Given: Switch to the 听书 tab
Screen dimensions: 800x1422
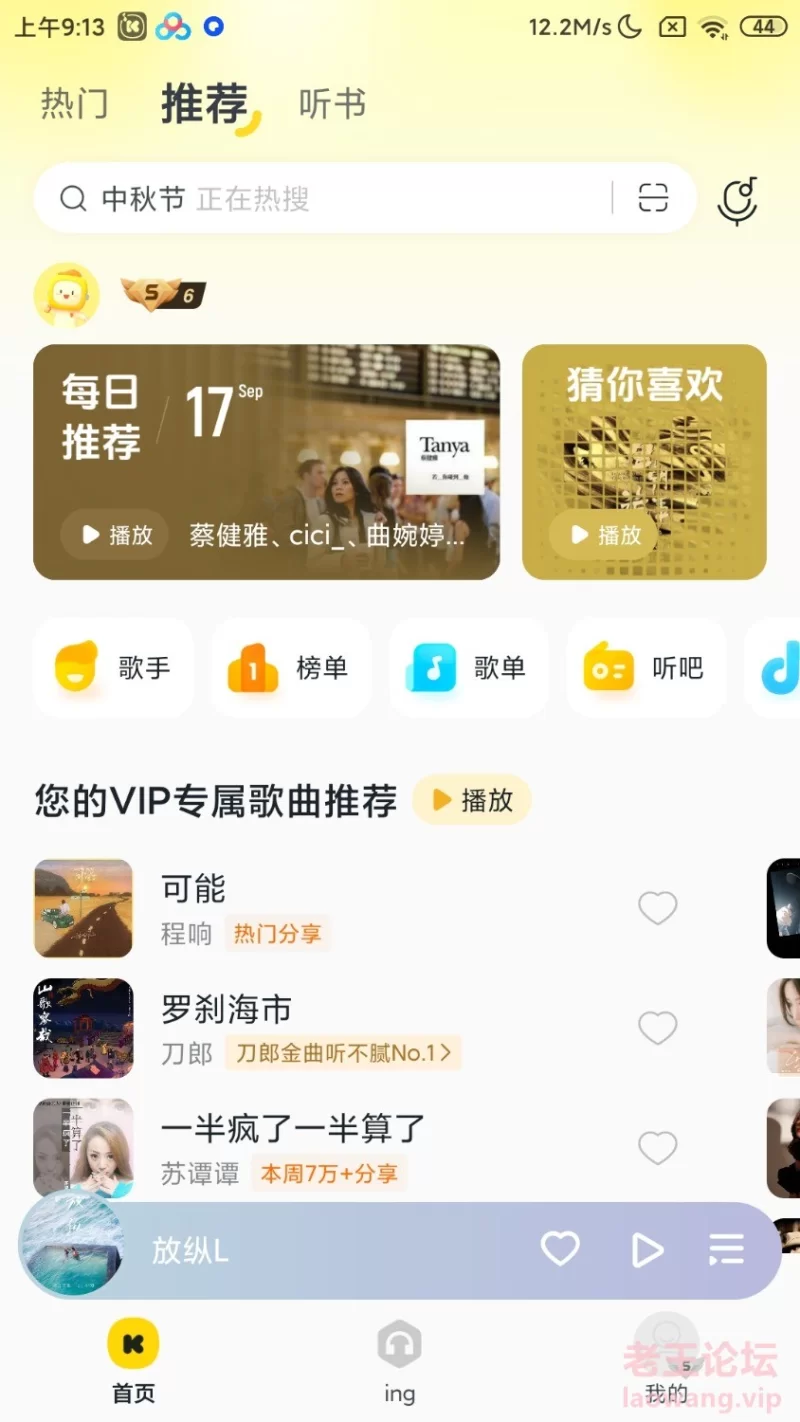Looking at the screenshot, I should coord(332,104).
